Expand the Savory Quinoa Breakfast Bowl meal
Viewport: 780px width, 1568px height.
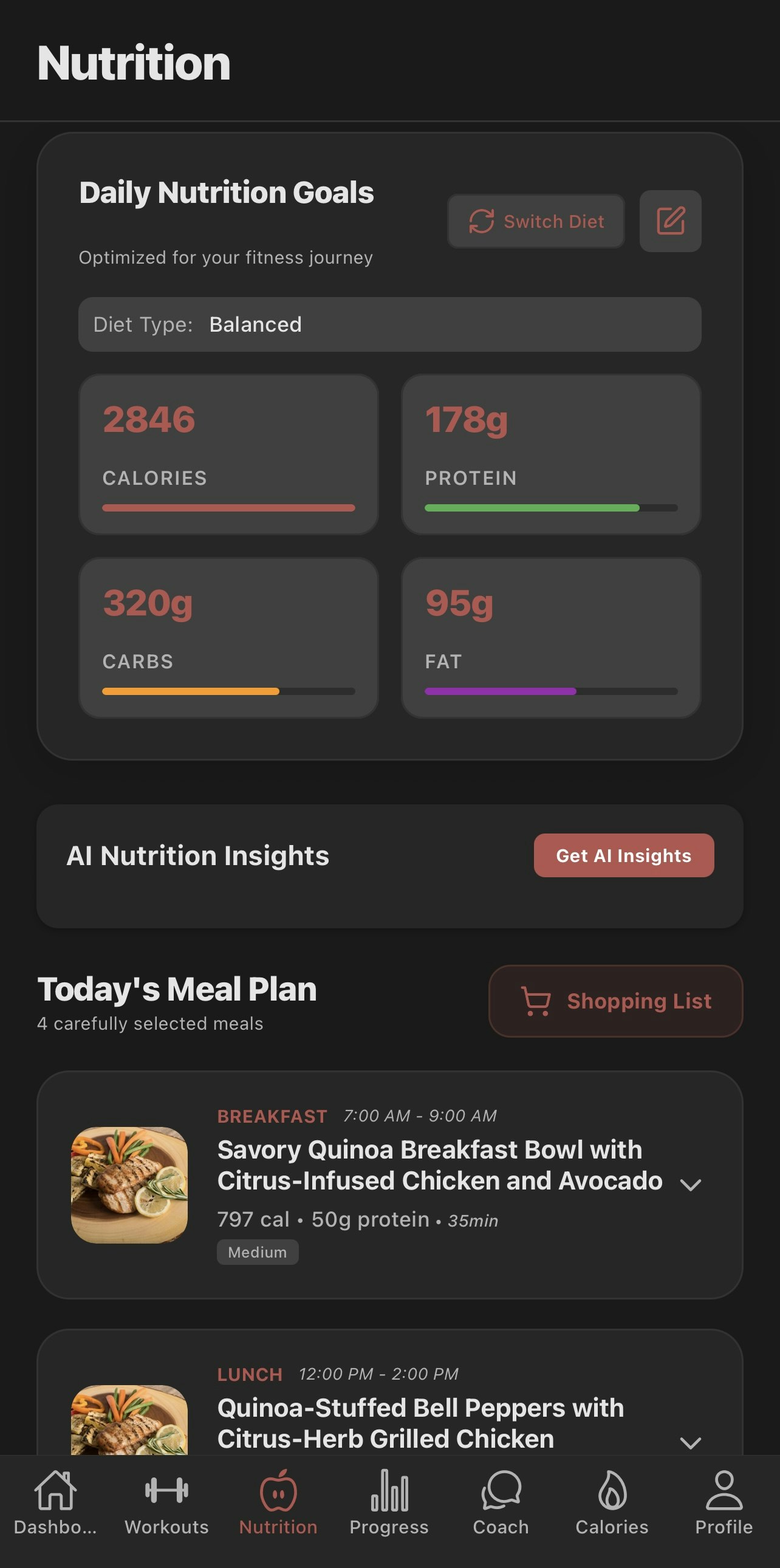pos(690,1185)
